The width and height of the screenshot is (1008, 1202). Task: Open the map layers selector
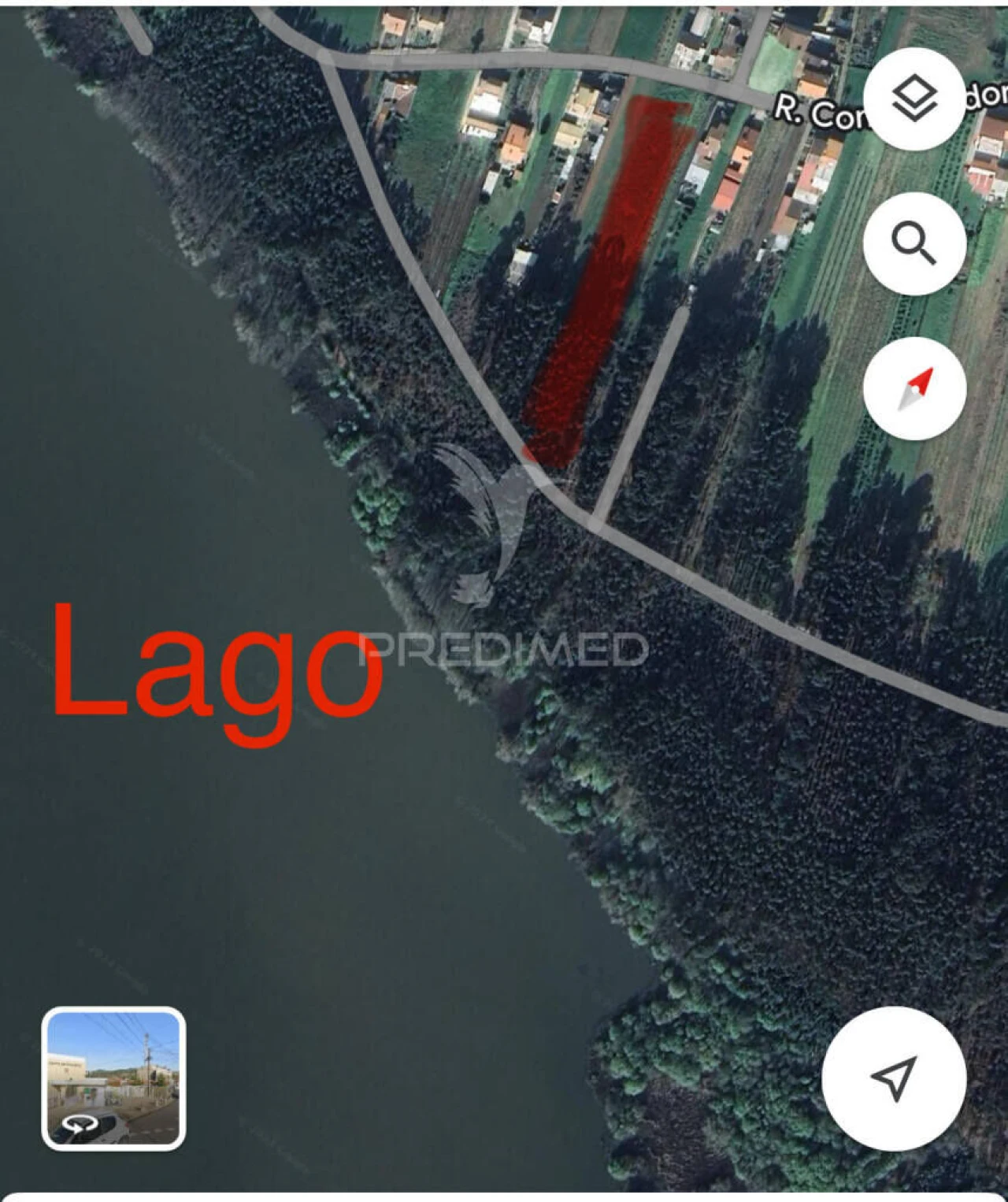click(914, 99)
